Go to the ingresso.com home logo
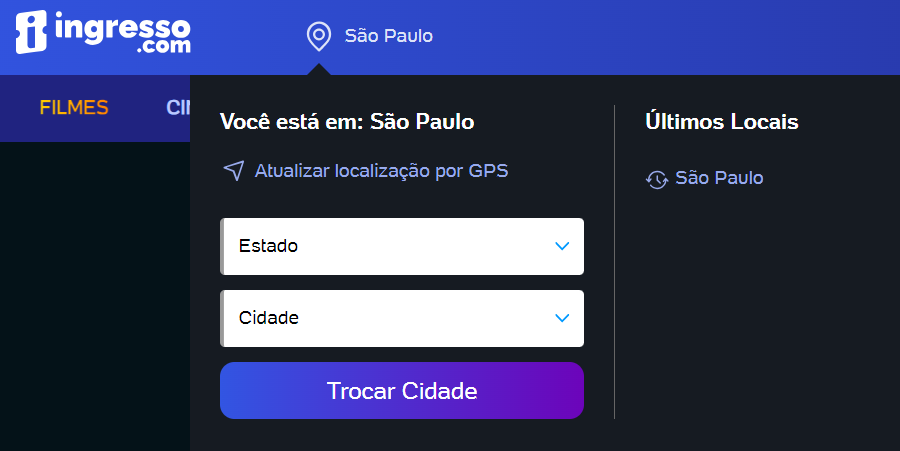The image size is (900, 451). point(103,34)
